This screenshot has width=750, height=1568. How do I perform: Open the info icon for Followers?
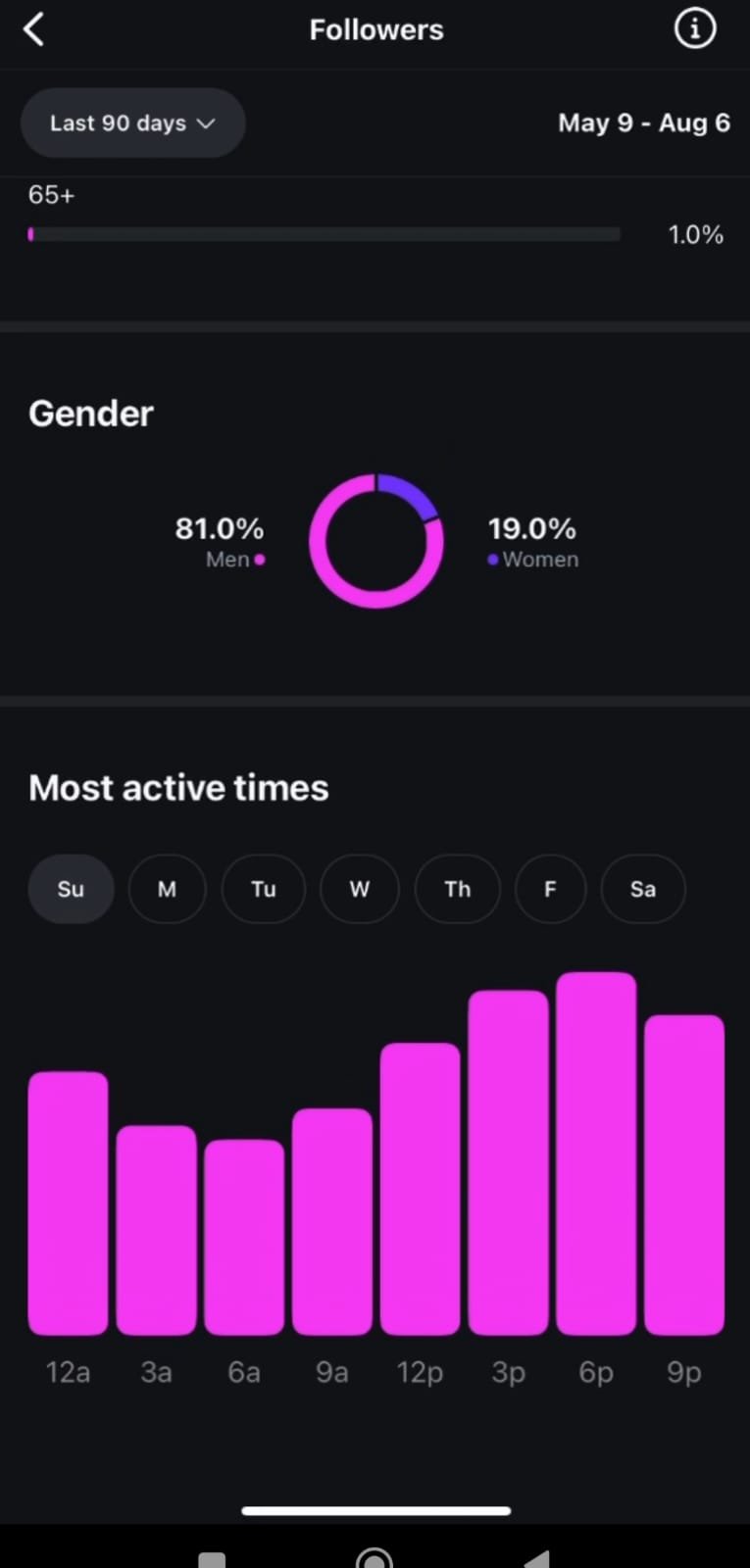[694, 29]
